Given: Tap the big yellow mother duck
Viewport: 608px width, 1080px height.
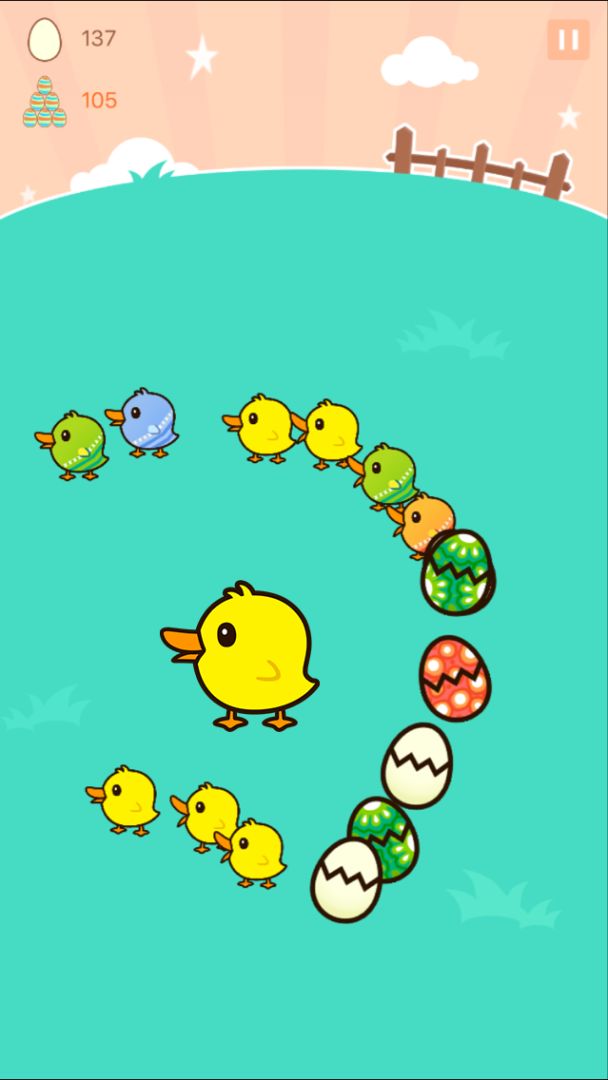Looking at the screenshot, I should tap(250, 652).
